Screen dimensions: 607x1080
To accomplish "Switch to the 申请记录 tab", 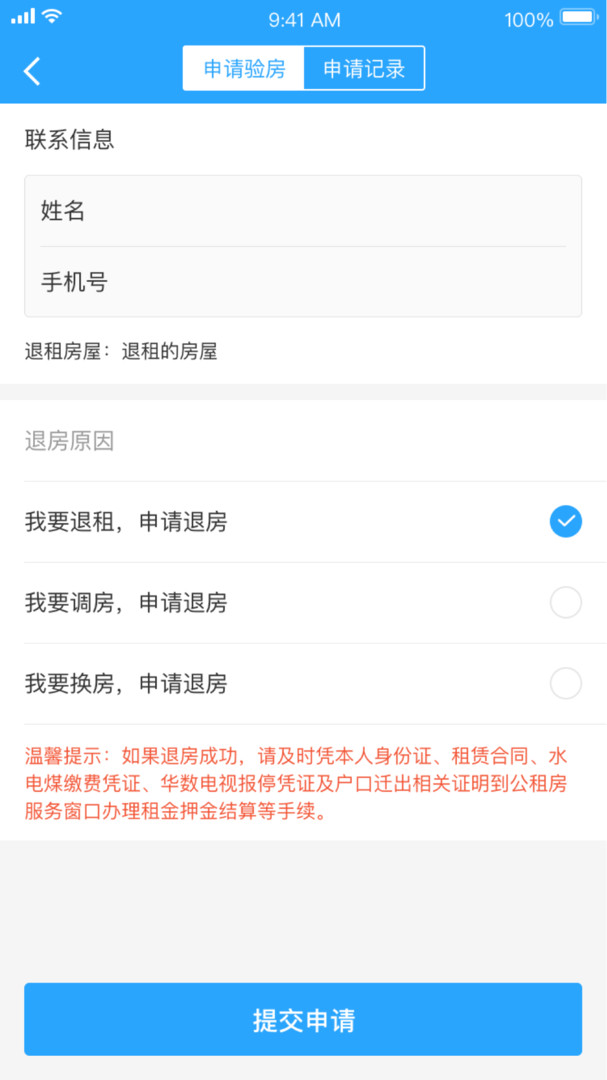I will click(x=364, y=69).
